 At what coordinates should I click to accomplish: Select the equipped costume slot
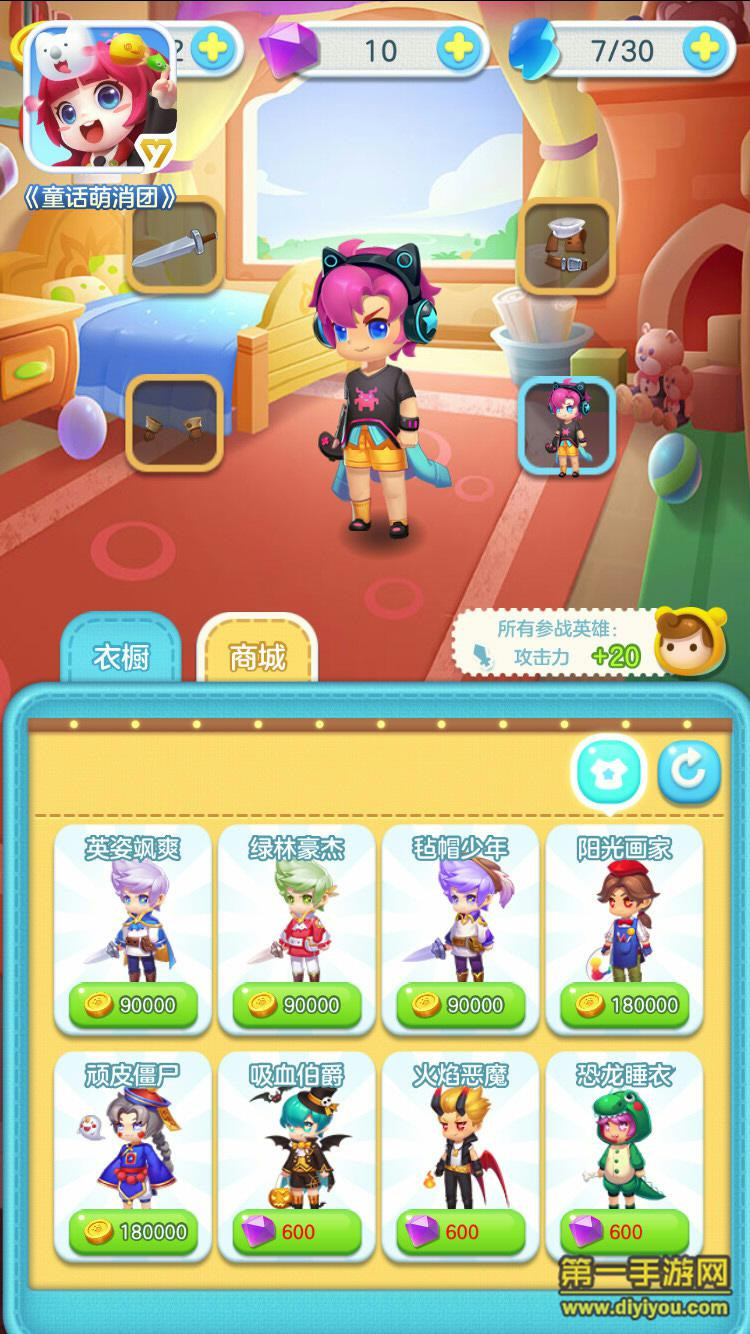565,424
